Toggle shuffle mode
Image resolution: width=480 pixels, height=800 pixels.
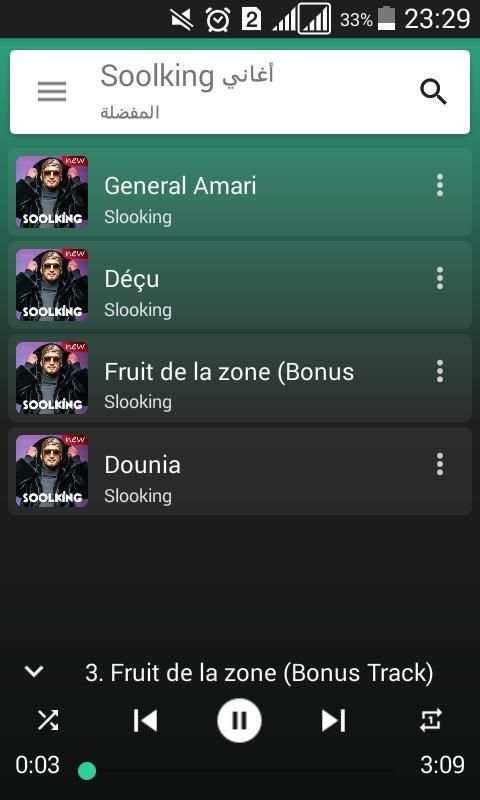click(48, 721)
